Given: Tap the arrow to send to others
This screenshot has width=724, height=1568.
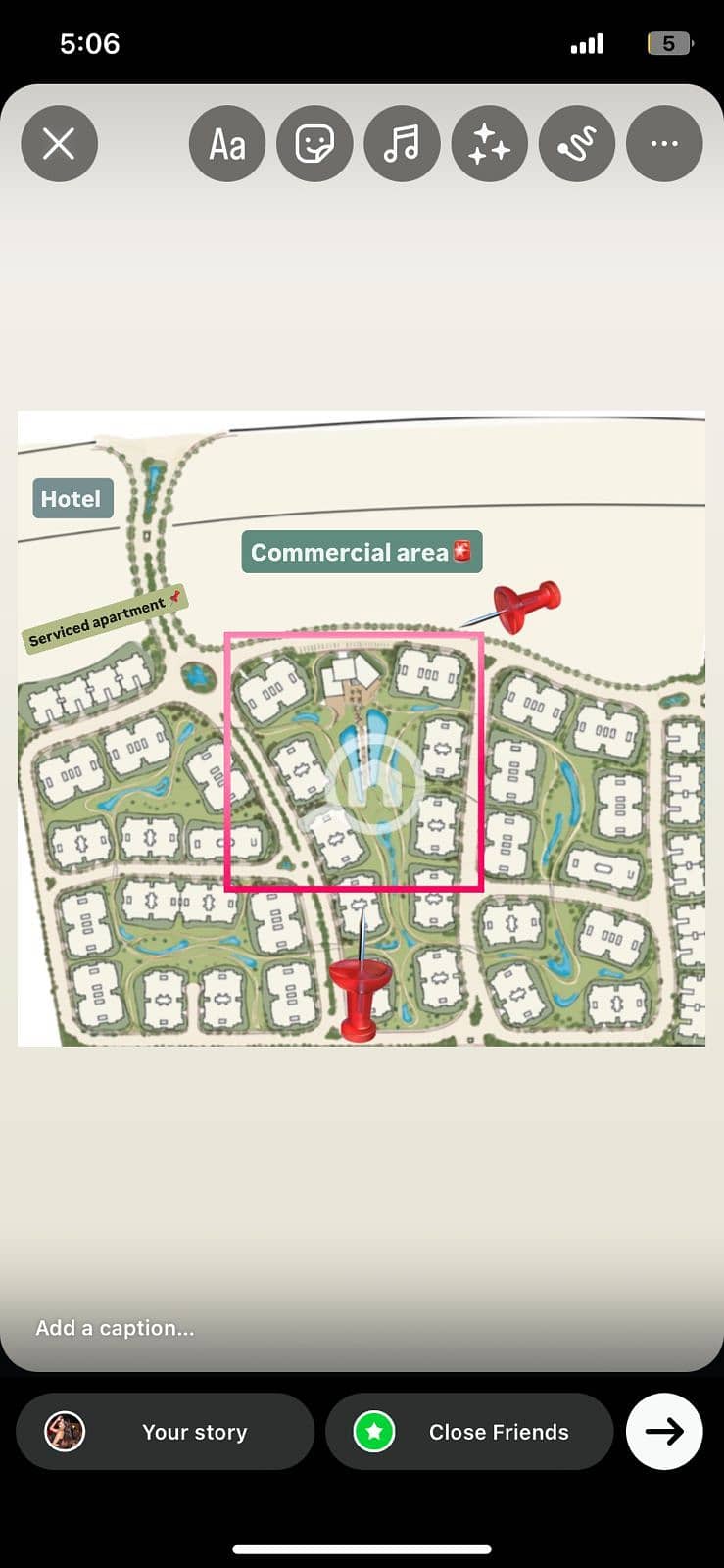Looking at the screenshot, I should click(664, 1432).
